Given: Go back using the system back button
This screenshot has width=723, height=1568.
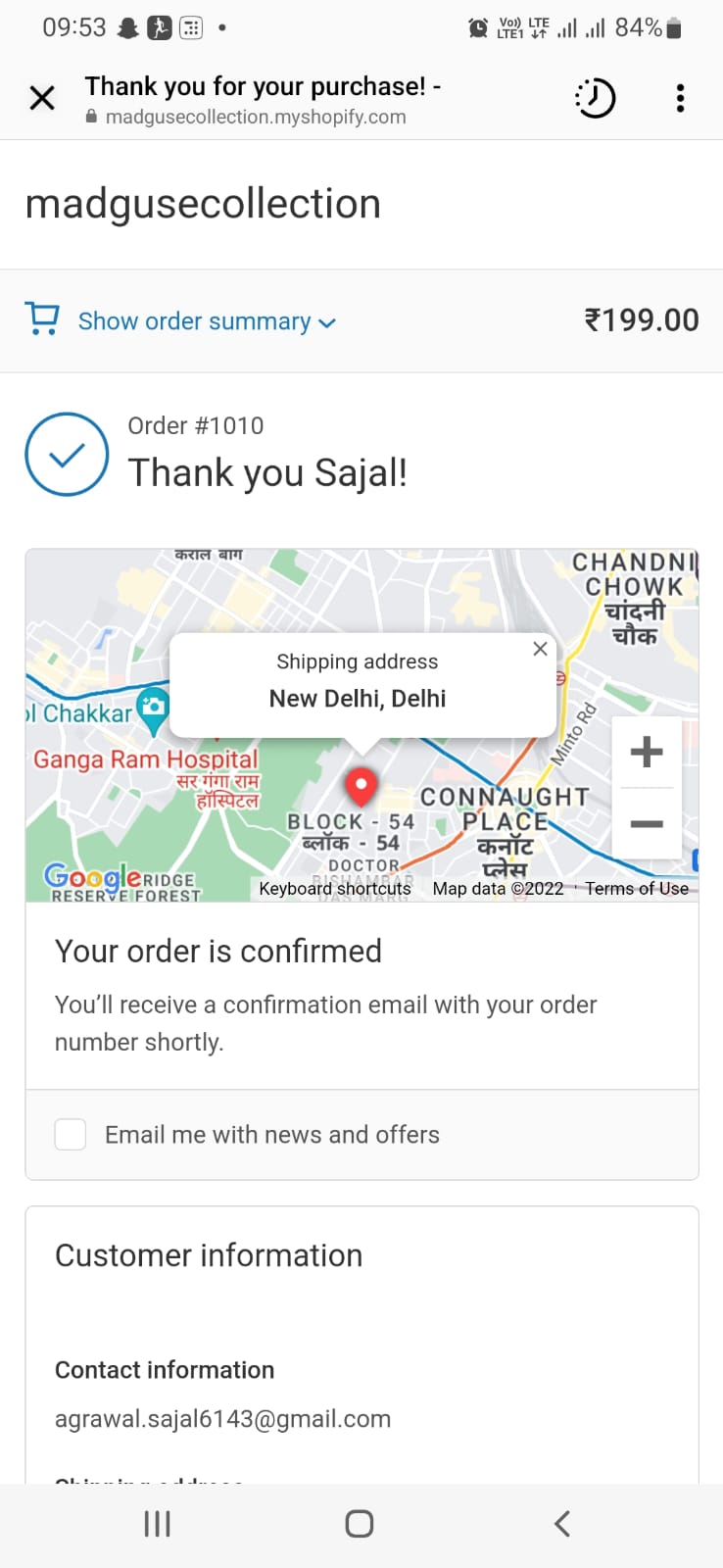Looking at the screenshot, I should pyautogui.click(x=561, y=1524).
